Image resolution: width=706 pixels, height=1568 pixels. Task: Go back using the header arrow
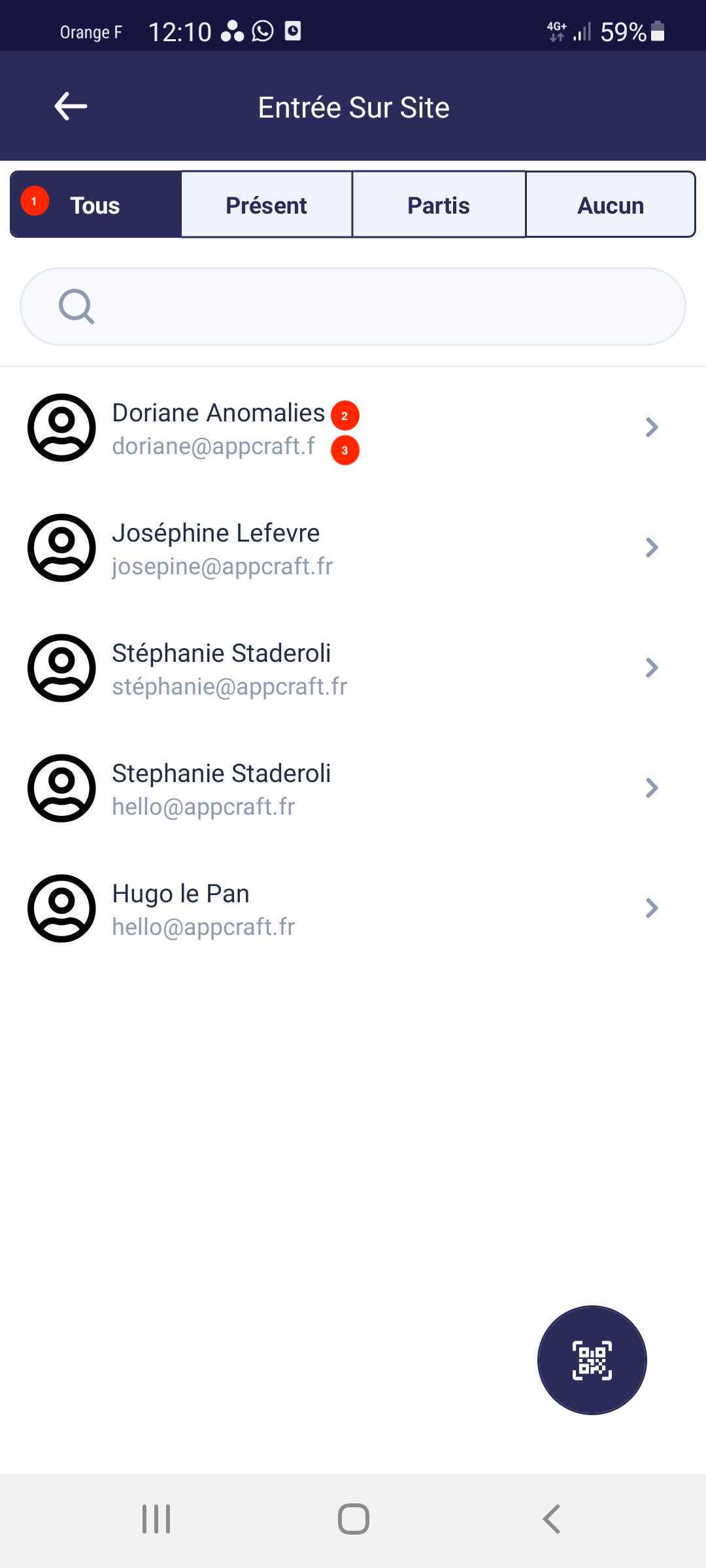tap(71, 106)
